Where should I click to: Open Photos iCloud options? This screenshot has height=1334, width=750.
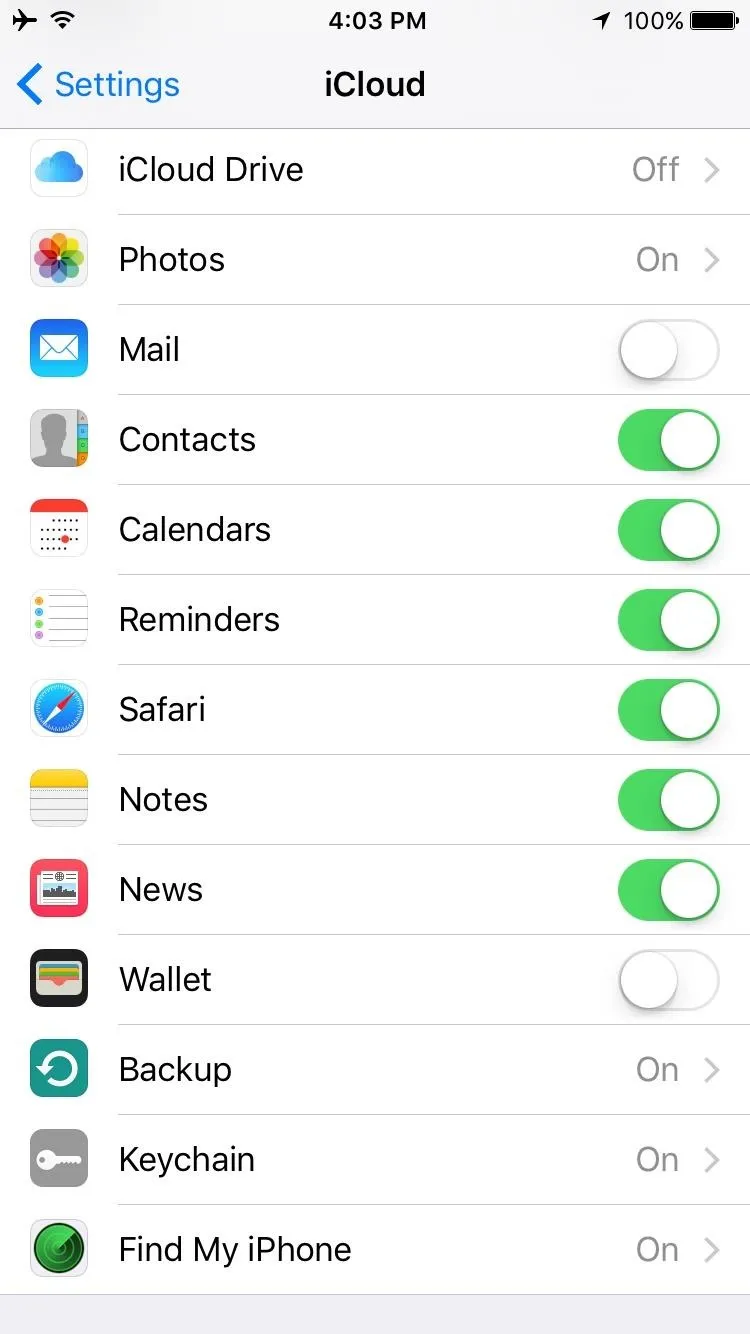375,260
